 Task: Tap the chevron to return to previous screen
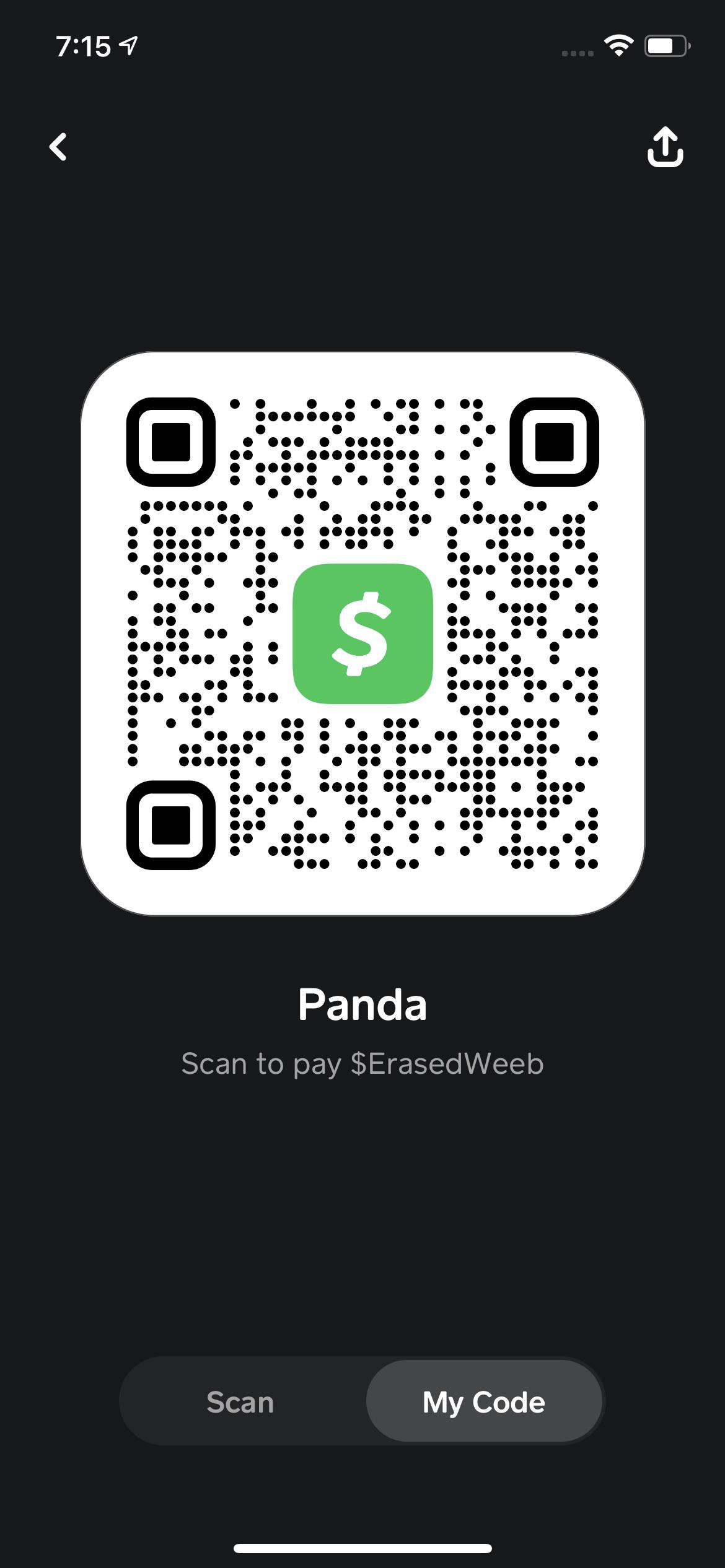(x=59, y=147)
